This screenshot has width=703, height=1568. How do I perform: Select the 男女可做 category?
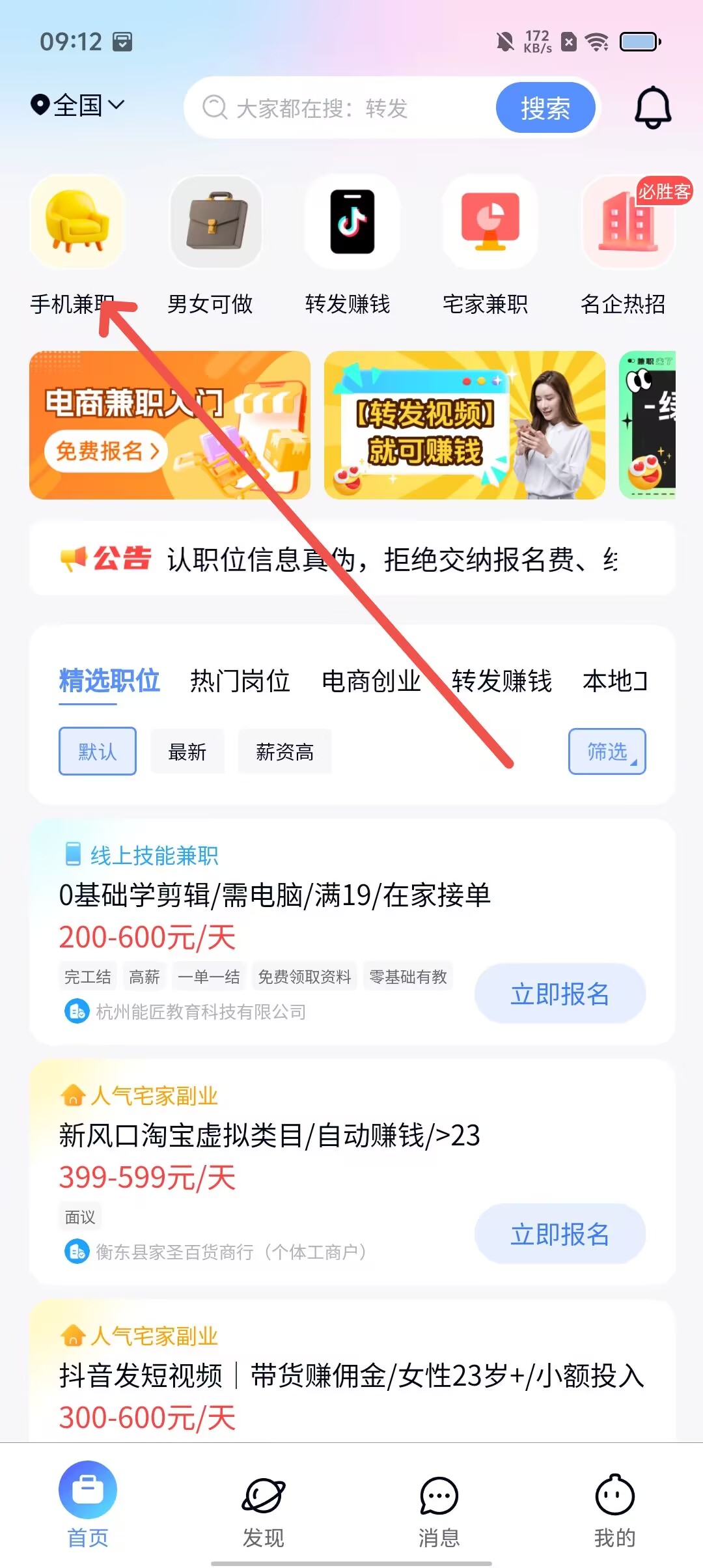[215, 223]
